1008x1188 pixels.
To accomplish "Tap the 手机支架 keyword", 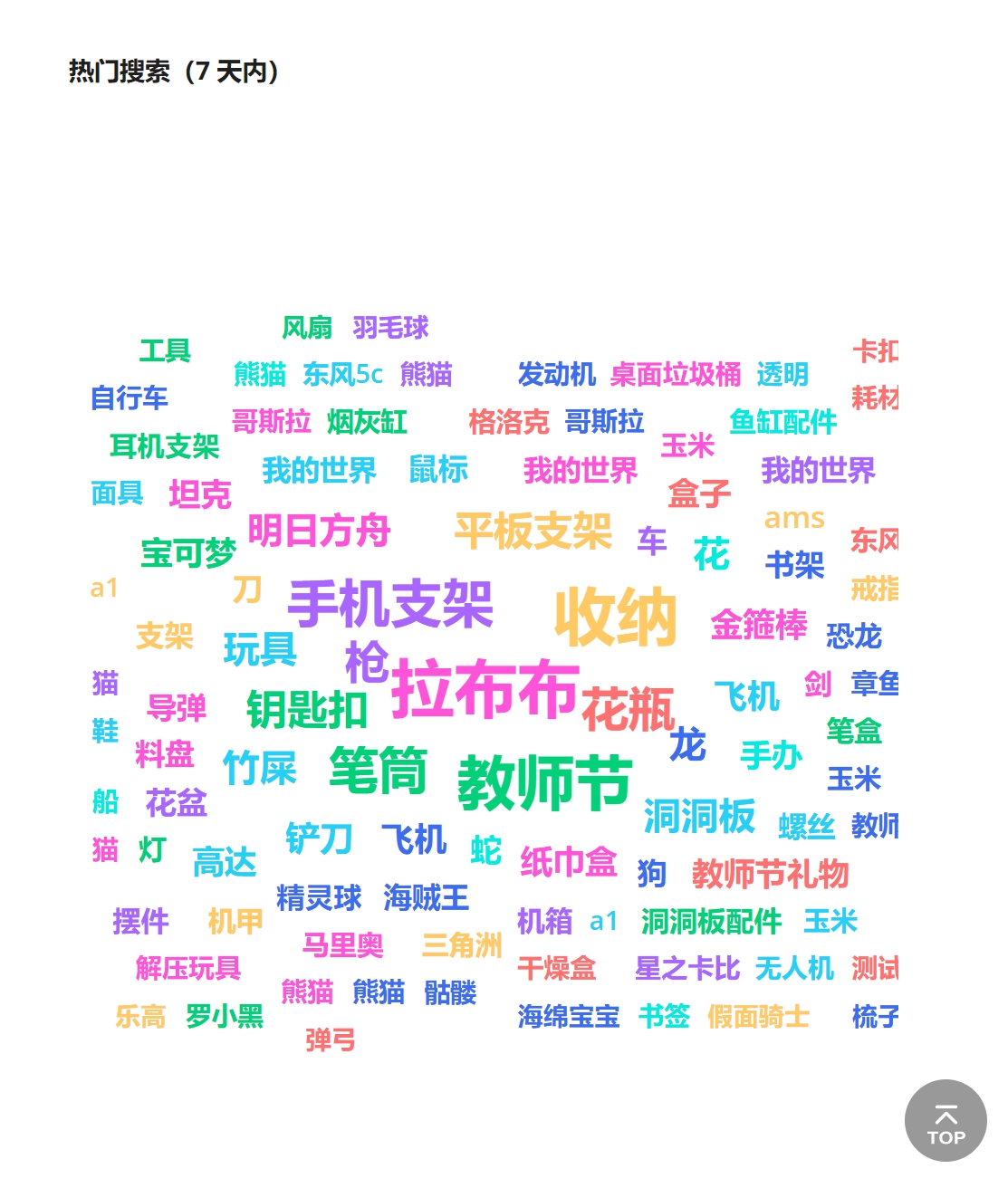I will (390, 604).
